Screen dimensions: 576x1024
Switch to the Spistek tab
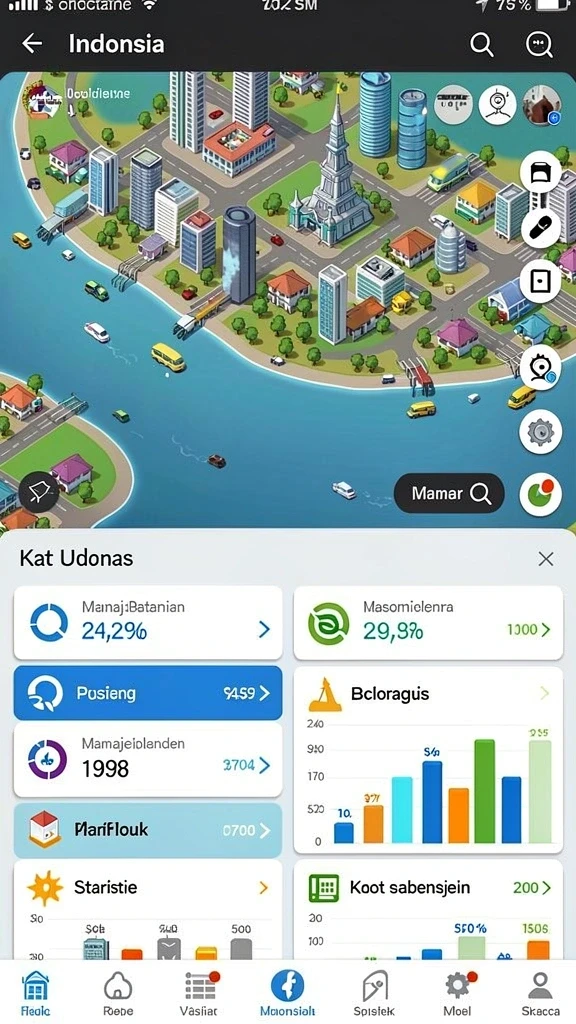coord(374,993)
